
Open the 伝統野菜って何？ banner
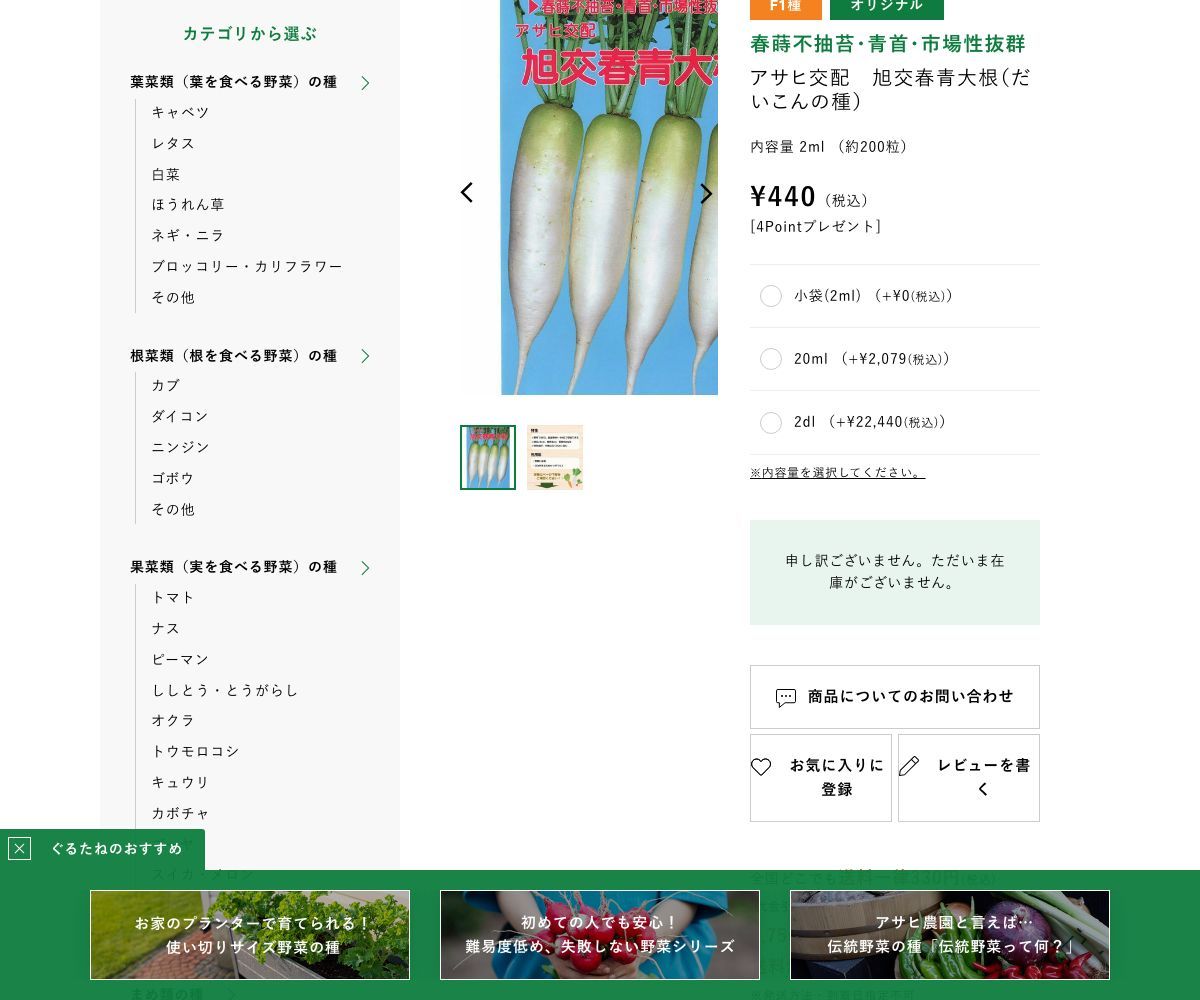pyautogui.click(x=950, y=935)
